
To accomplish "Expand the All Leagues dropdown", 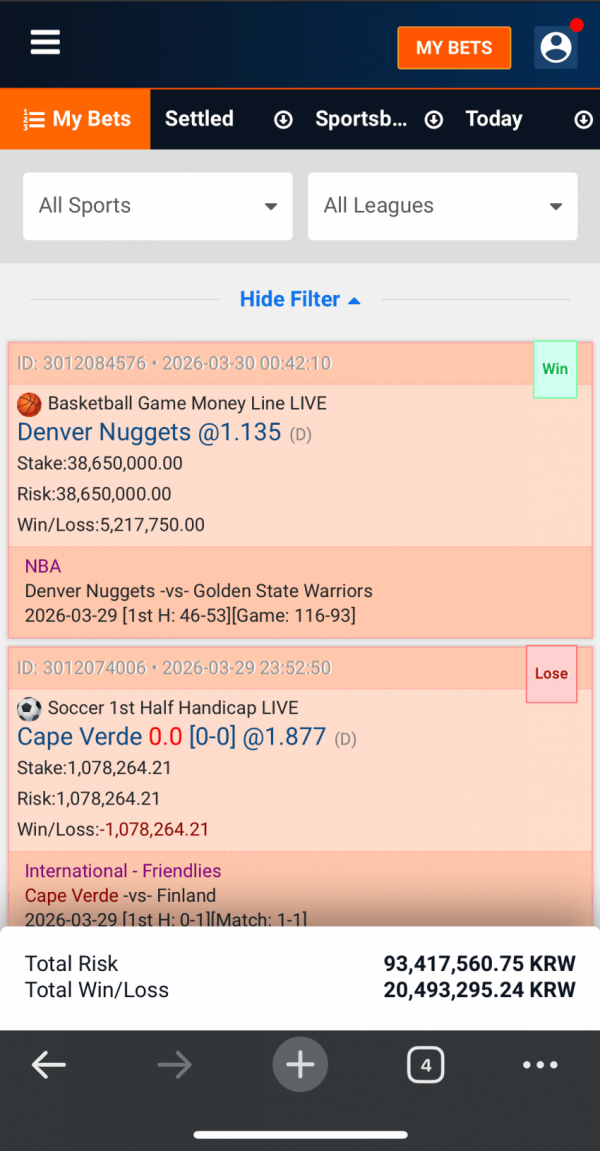I will coord(442,206).
